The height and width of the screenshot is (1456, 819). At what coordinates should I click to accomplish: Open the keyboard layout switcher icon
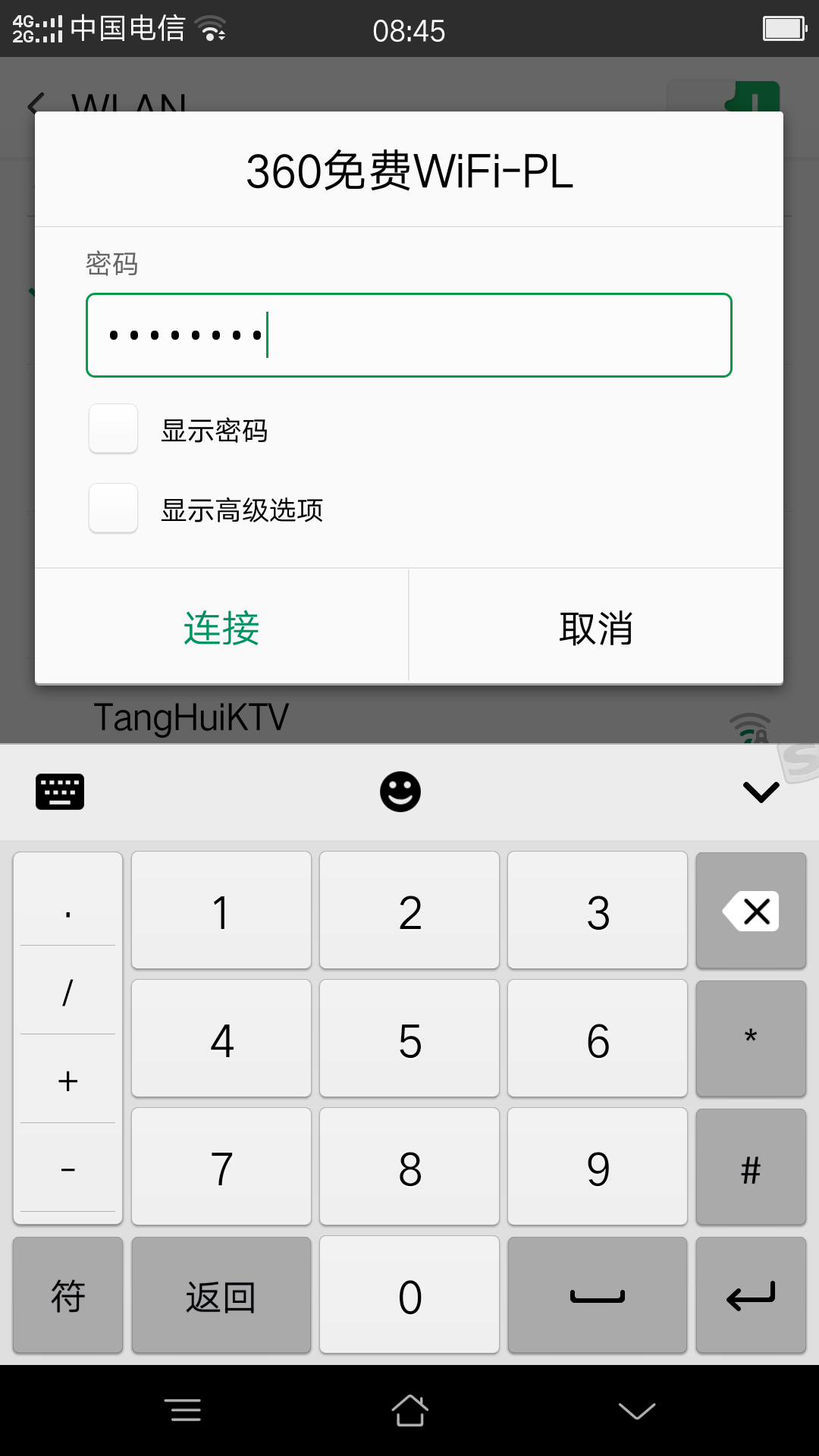click(60, 792)
